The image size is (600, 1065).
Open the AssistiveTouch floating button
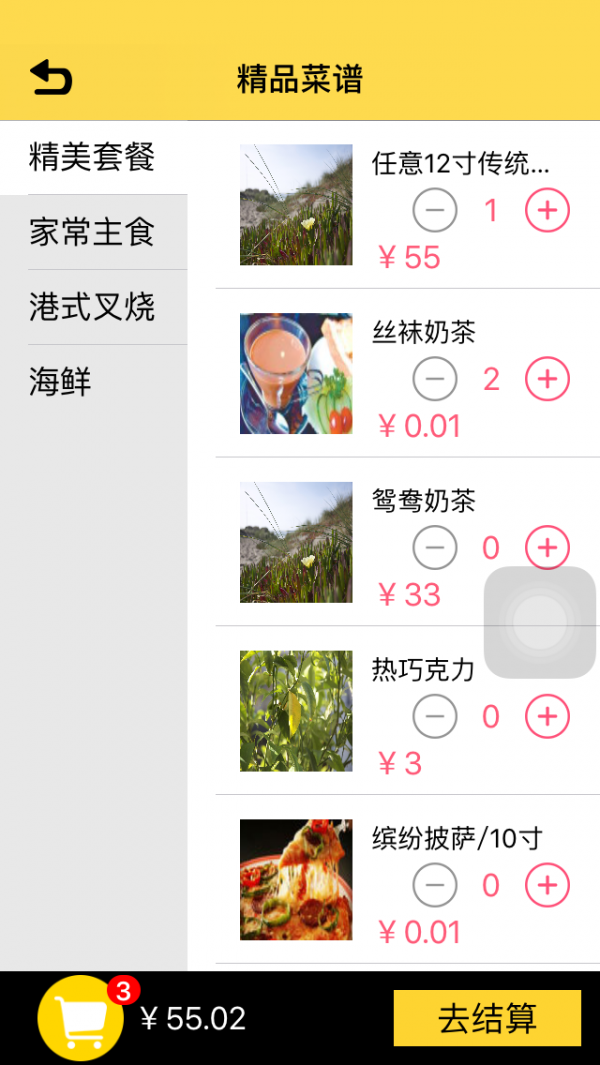point(540,622)
